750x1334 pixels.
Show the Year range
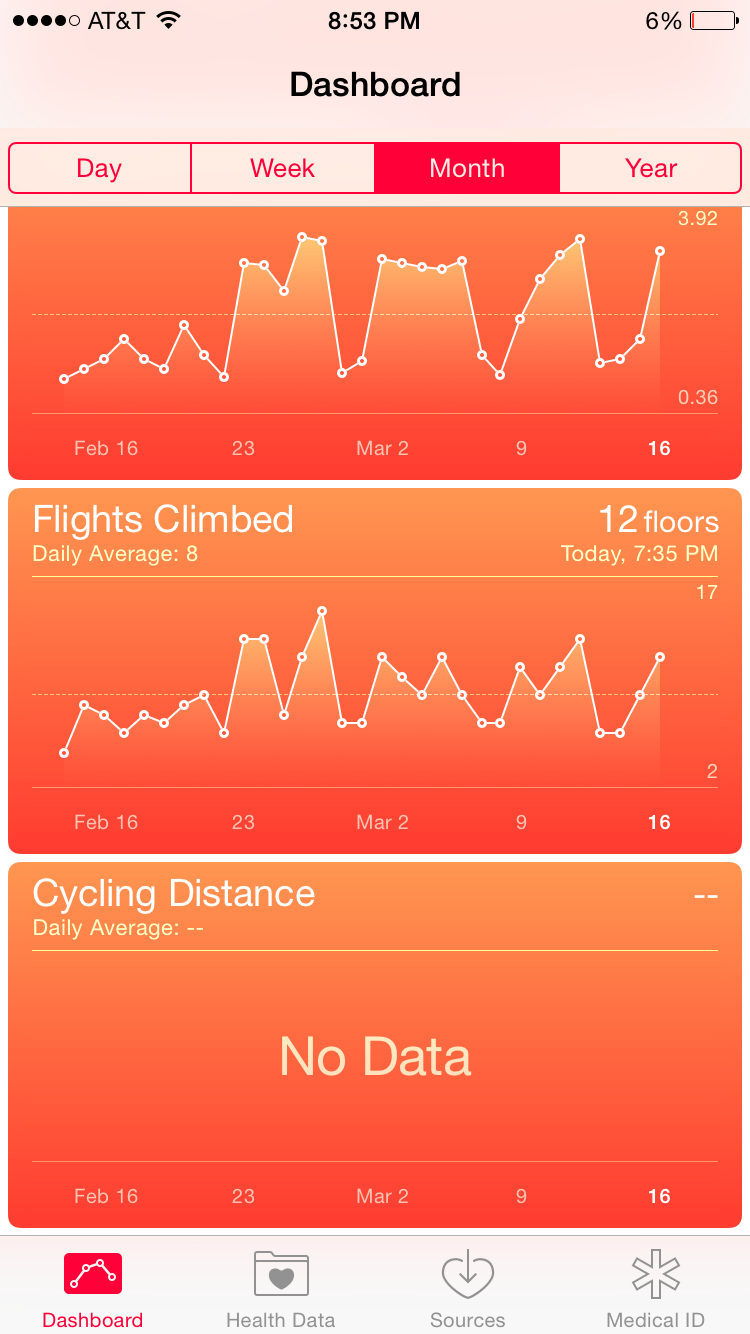pyautogui.click(x=651, y=168)
